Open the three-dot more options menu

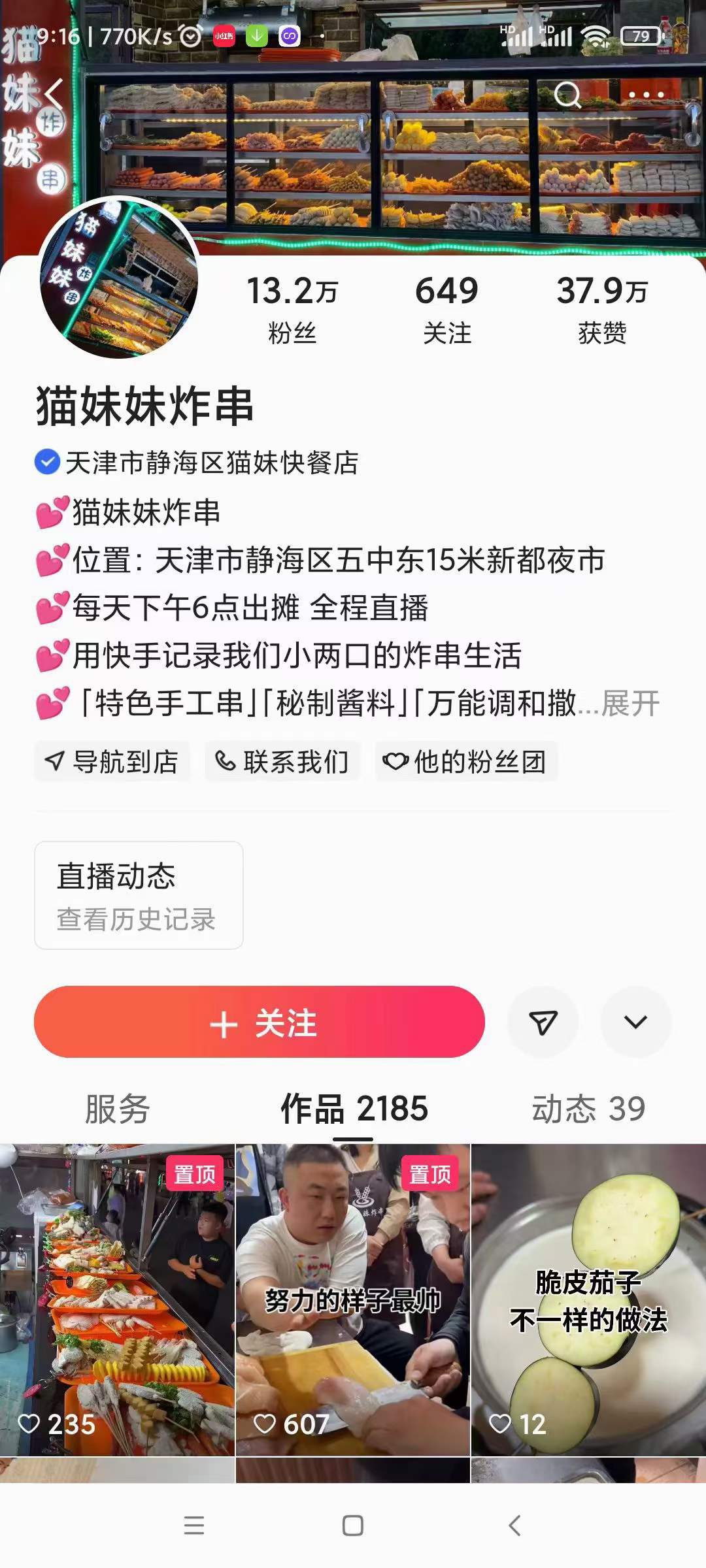coord(647,95)
